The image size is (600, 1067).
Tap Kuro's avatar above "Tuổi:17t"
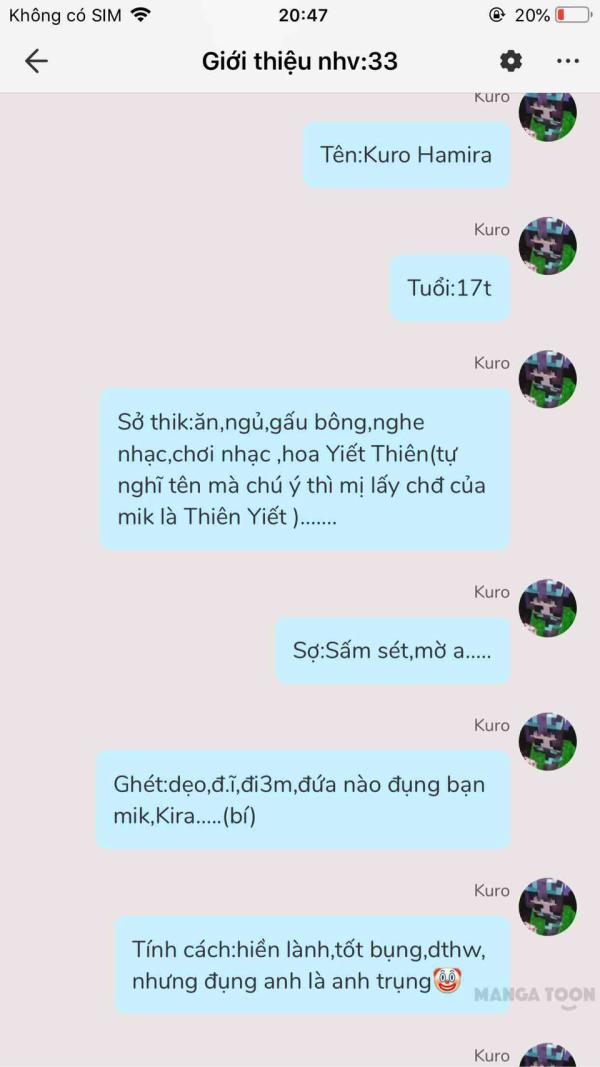[x=548, y=246]
